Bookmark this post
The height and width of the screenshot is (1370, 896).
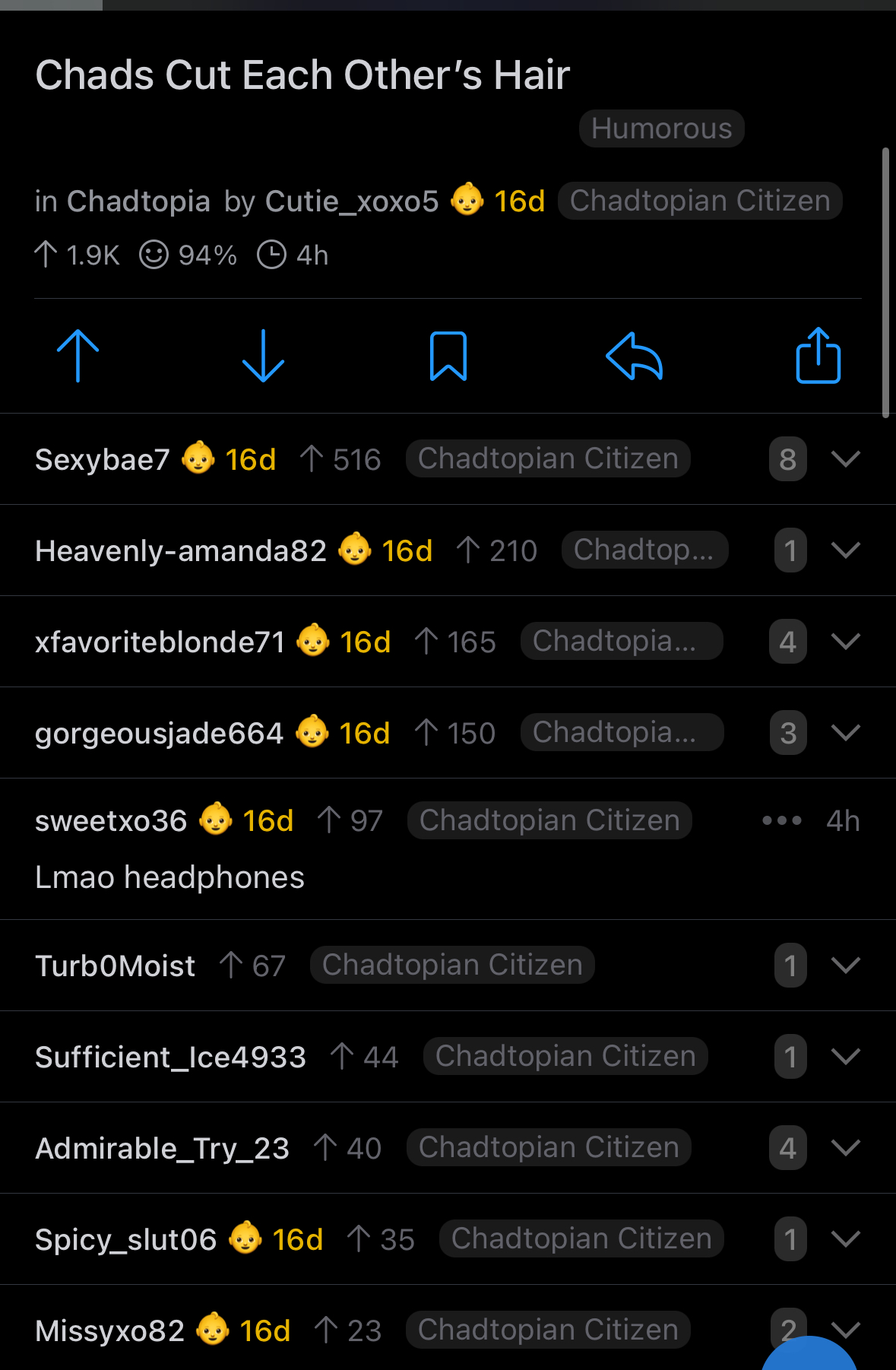(448, 356)
